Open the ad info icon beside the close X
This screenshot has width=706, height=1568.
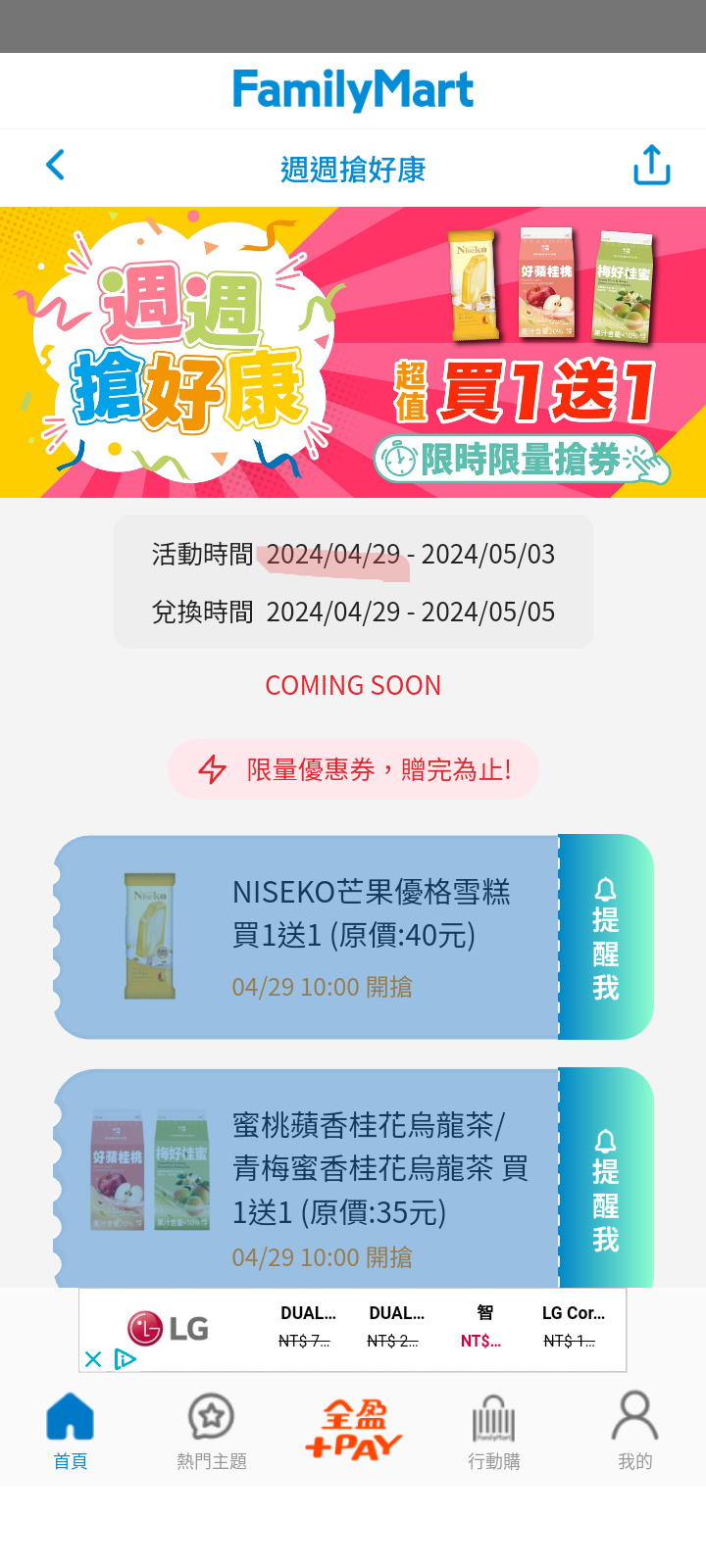point(125,1359)
